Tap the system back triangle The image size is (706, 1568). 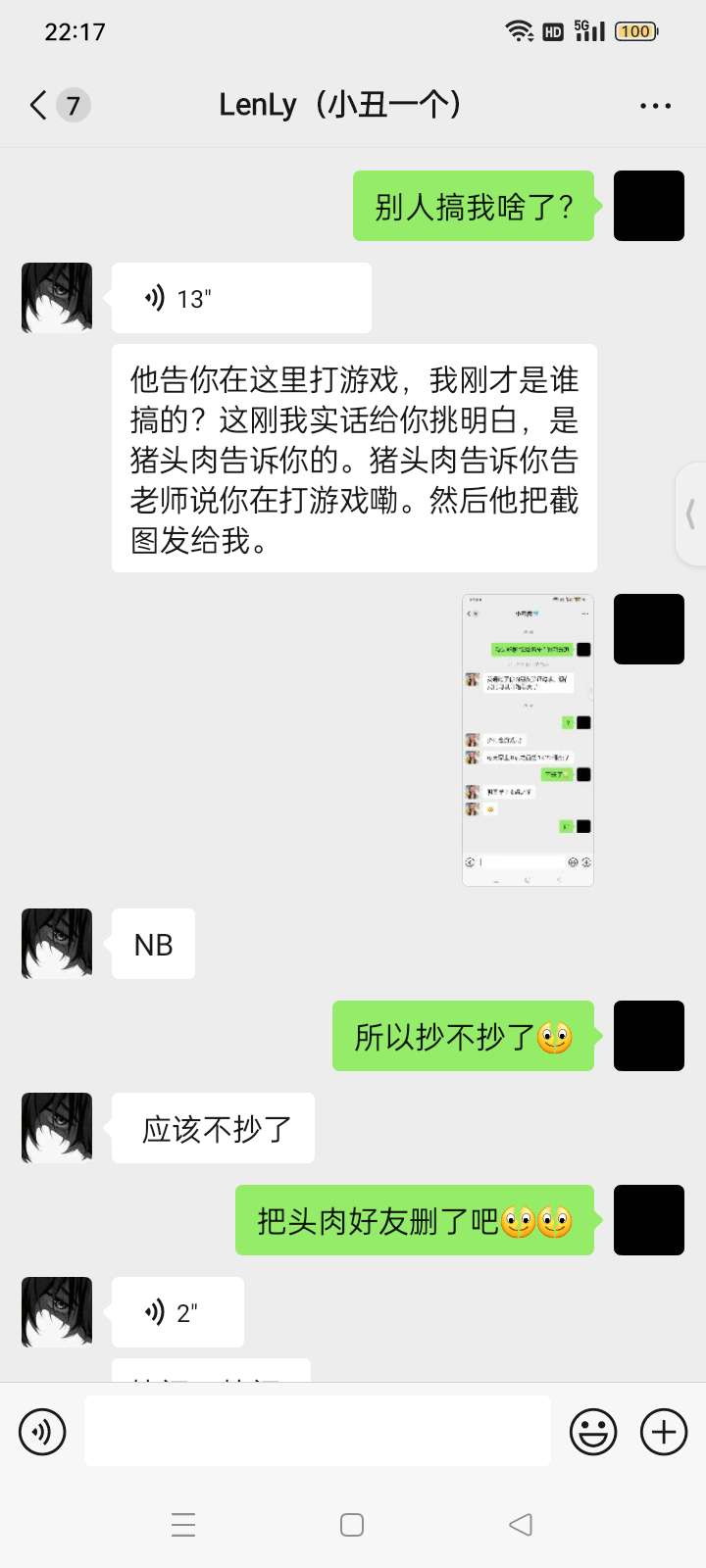[x=521, y=1525]
